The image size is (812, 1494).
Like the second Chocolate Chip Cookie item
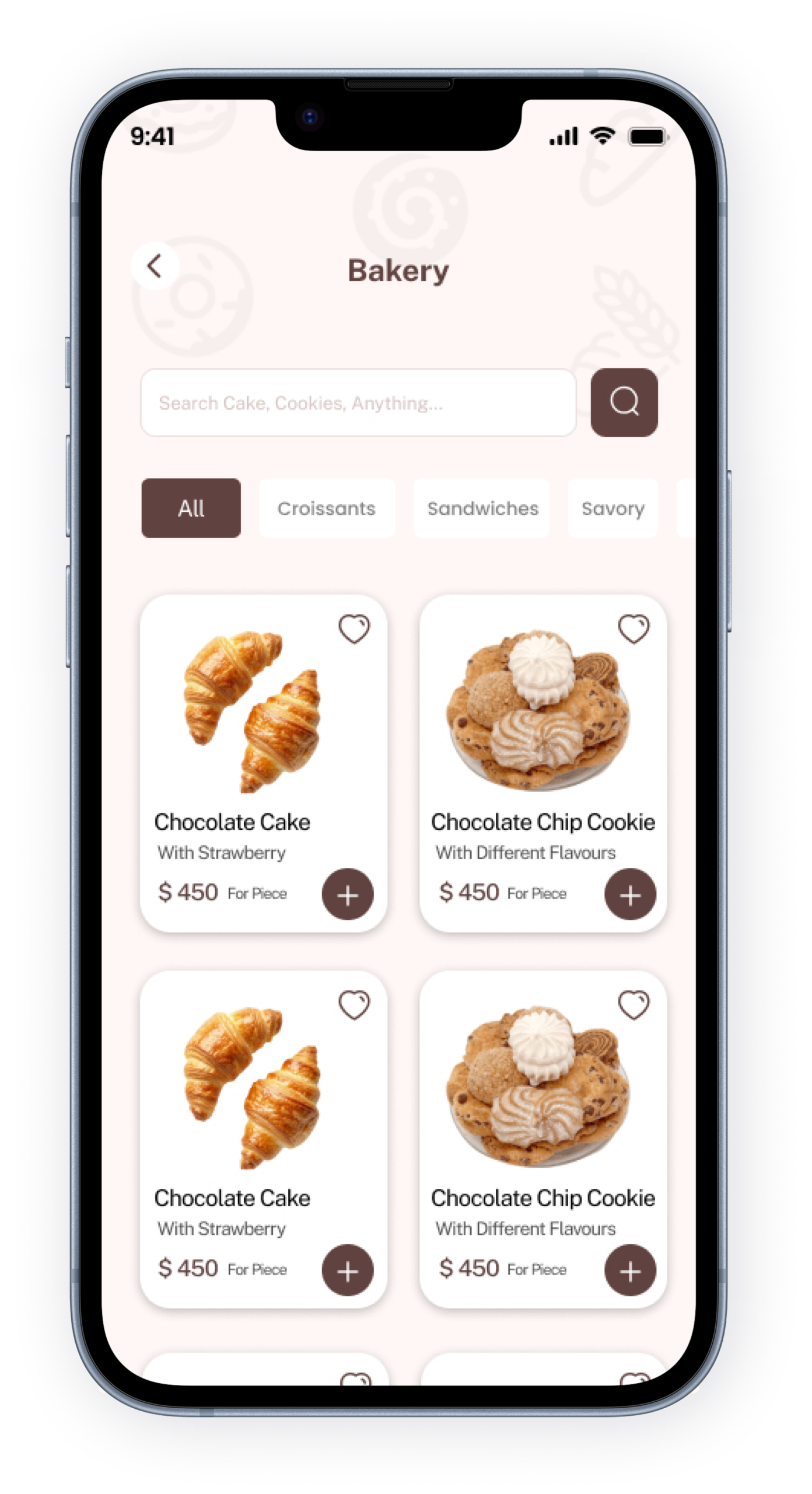point(633,1006)
